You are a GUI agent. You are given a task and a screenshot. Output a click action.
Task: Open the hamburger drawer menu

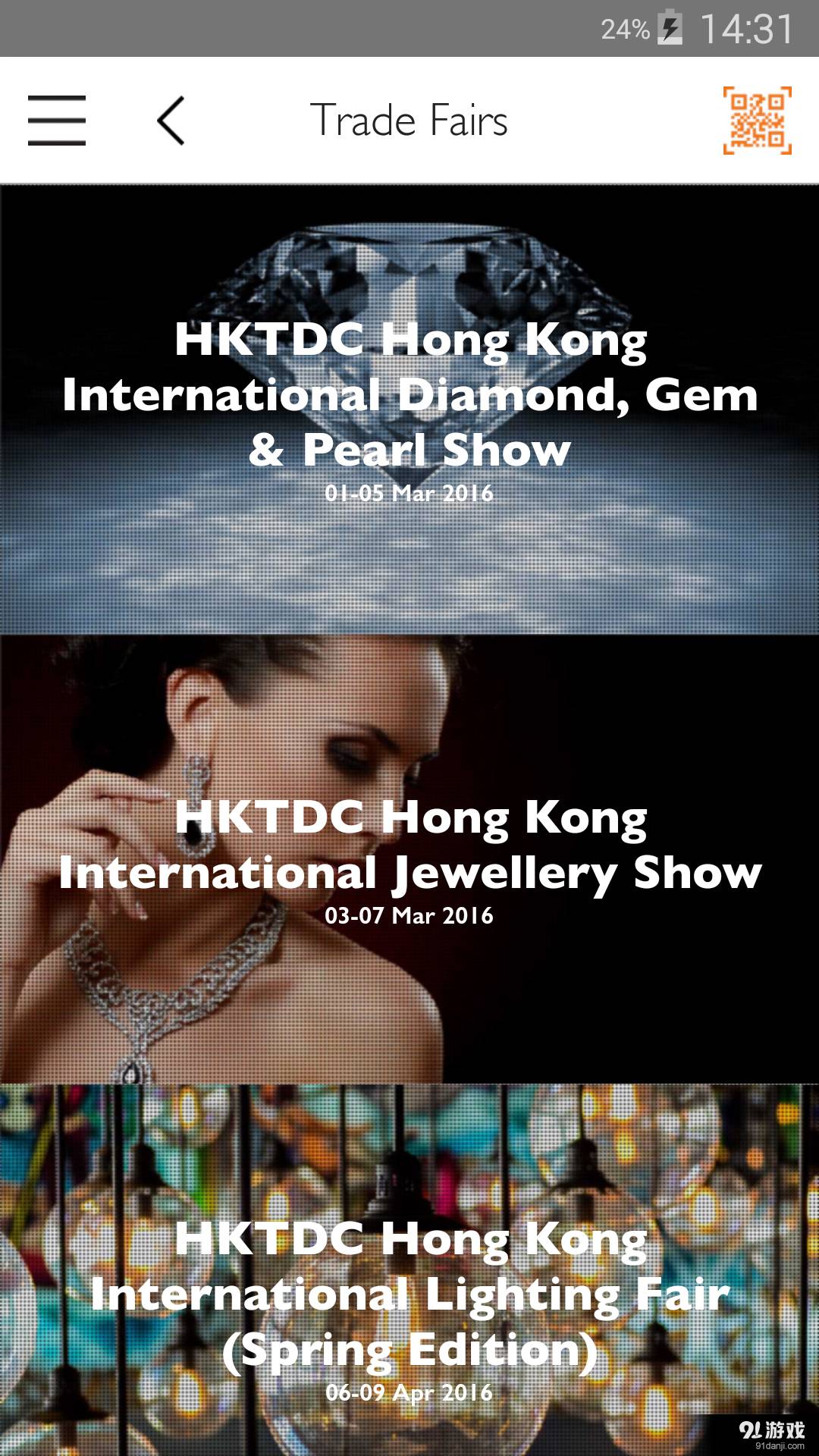(57, 121)
